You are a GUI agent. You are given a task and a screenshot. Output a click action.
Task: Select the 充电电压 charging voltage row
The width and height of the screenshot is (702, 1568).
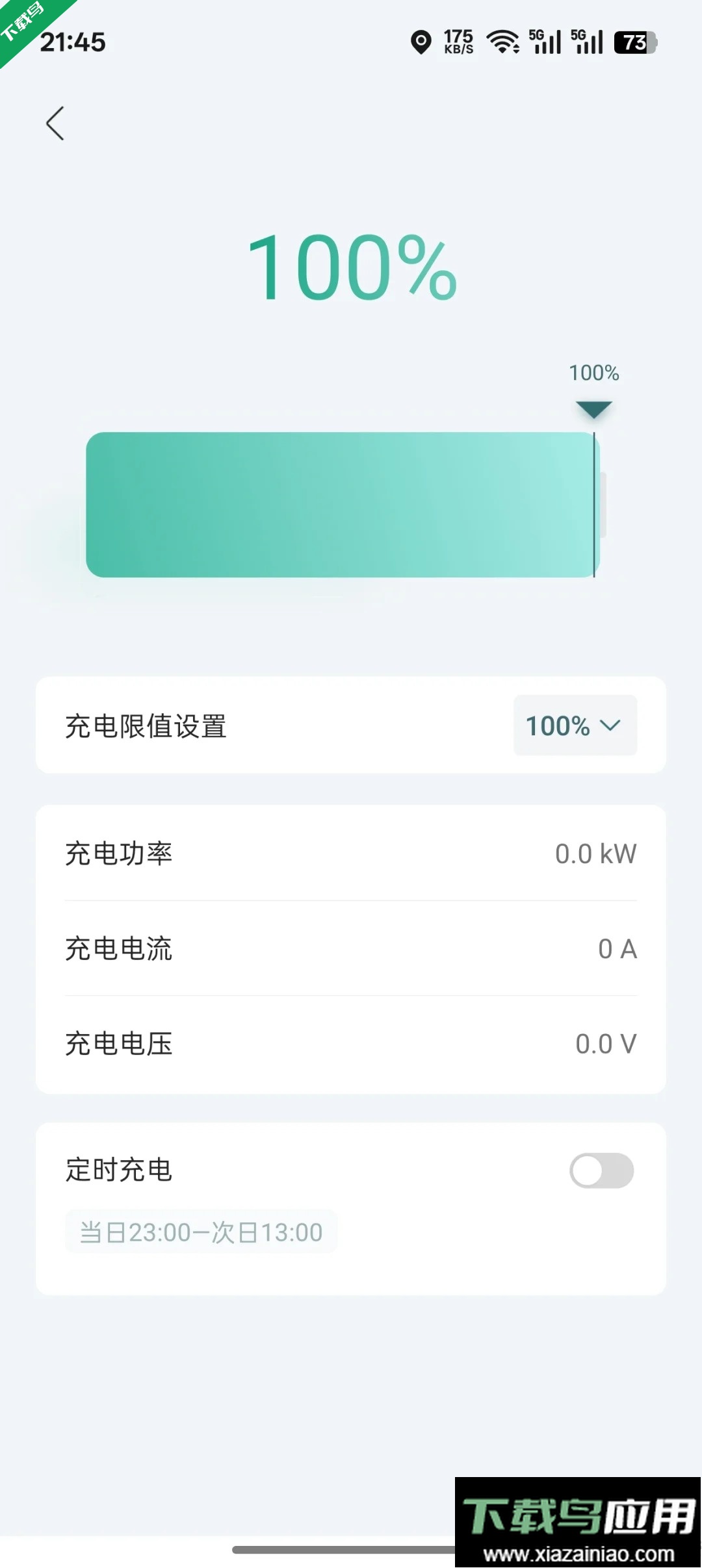pyautogui.click(x=351, y=1044)
